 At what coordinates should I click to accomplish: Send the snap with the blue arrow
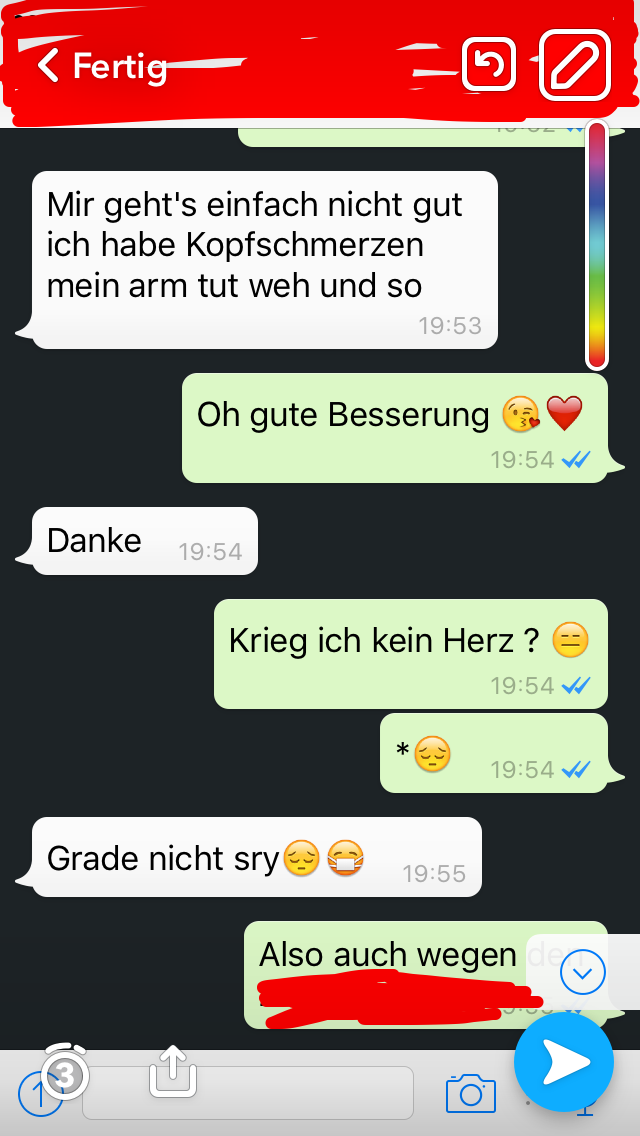[x=564, y=1062]
